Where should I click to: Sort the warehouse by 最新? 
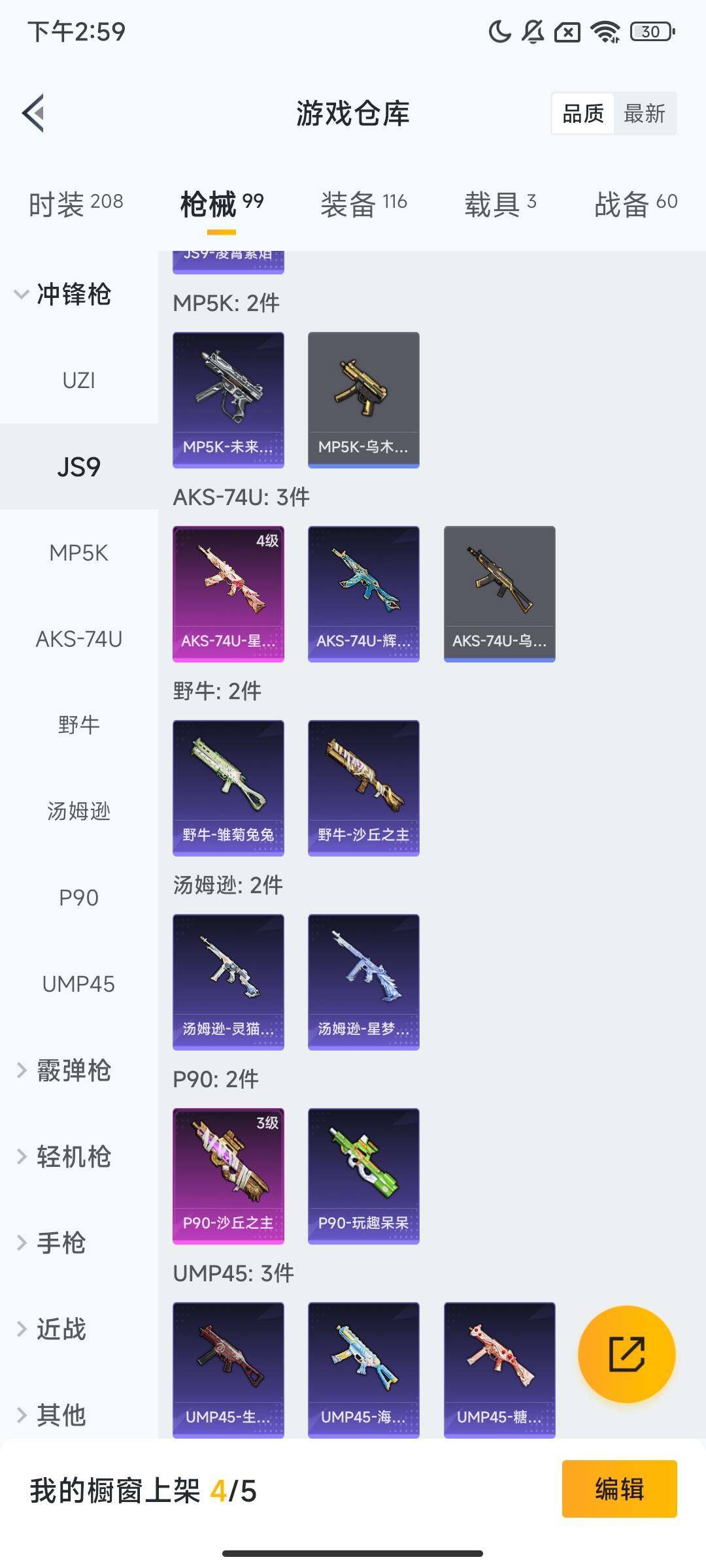tap(644, 114)
